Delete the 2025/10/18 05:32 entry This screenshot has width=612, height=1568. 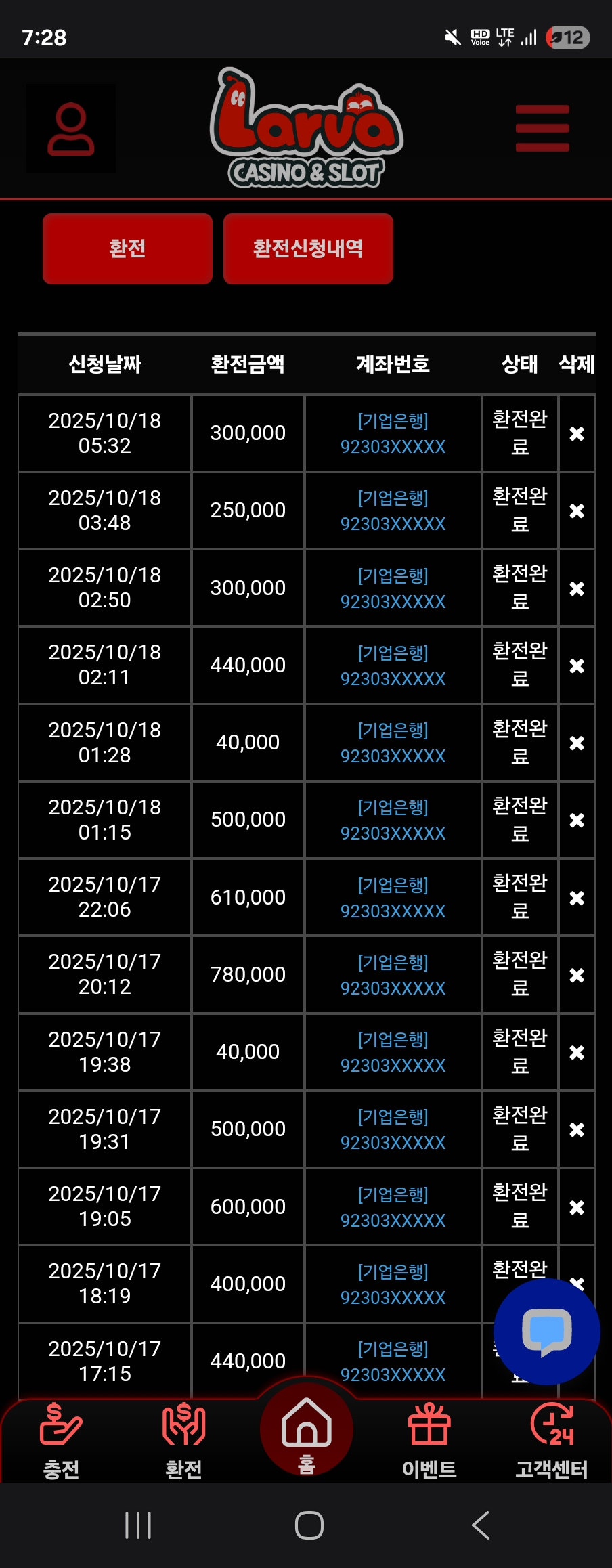(577, 433)
